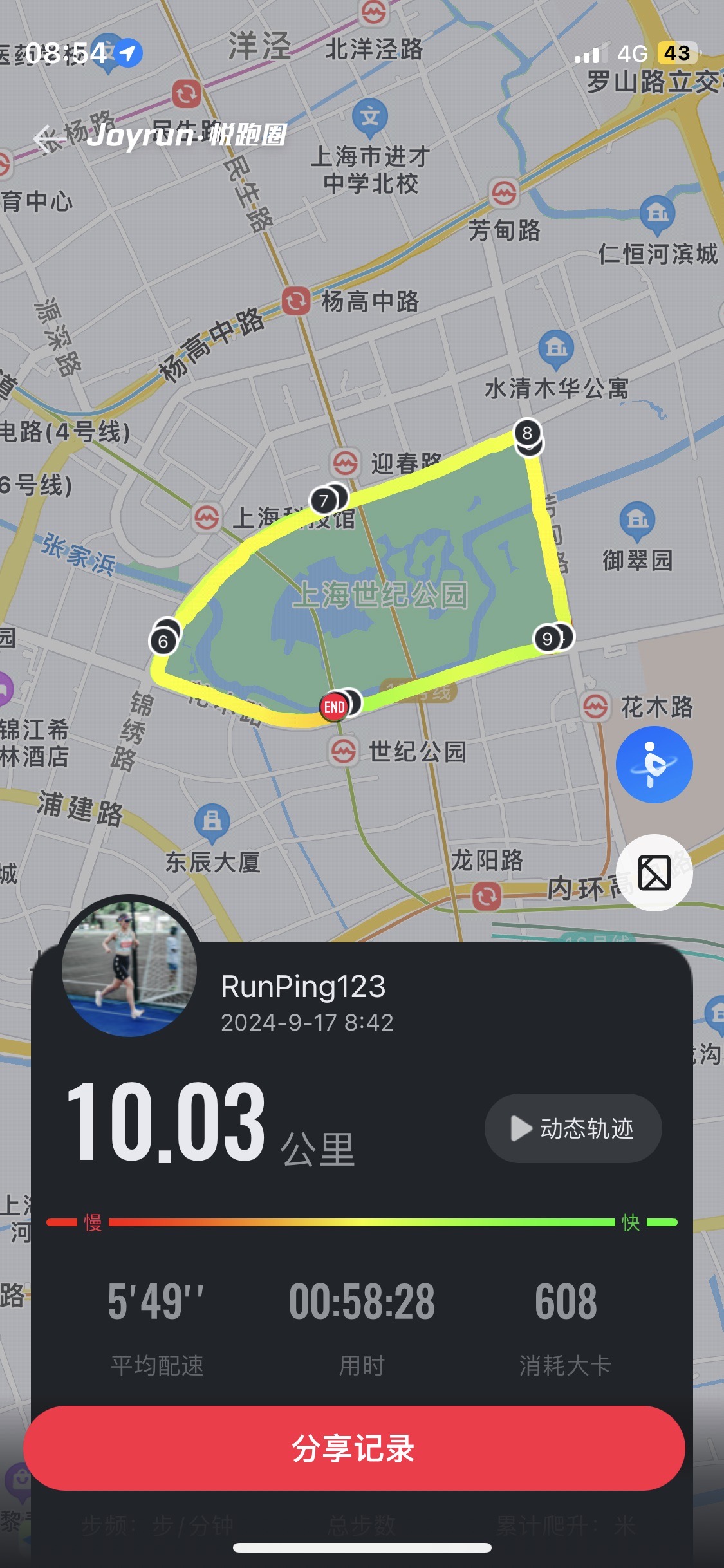This screenshot has height=1568, width=724.
Task: Tap the END marker on the route
Action: click(334, 705)
